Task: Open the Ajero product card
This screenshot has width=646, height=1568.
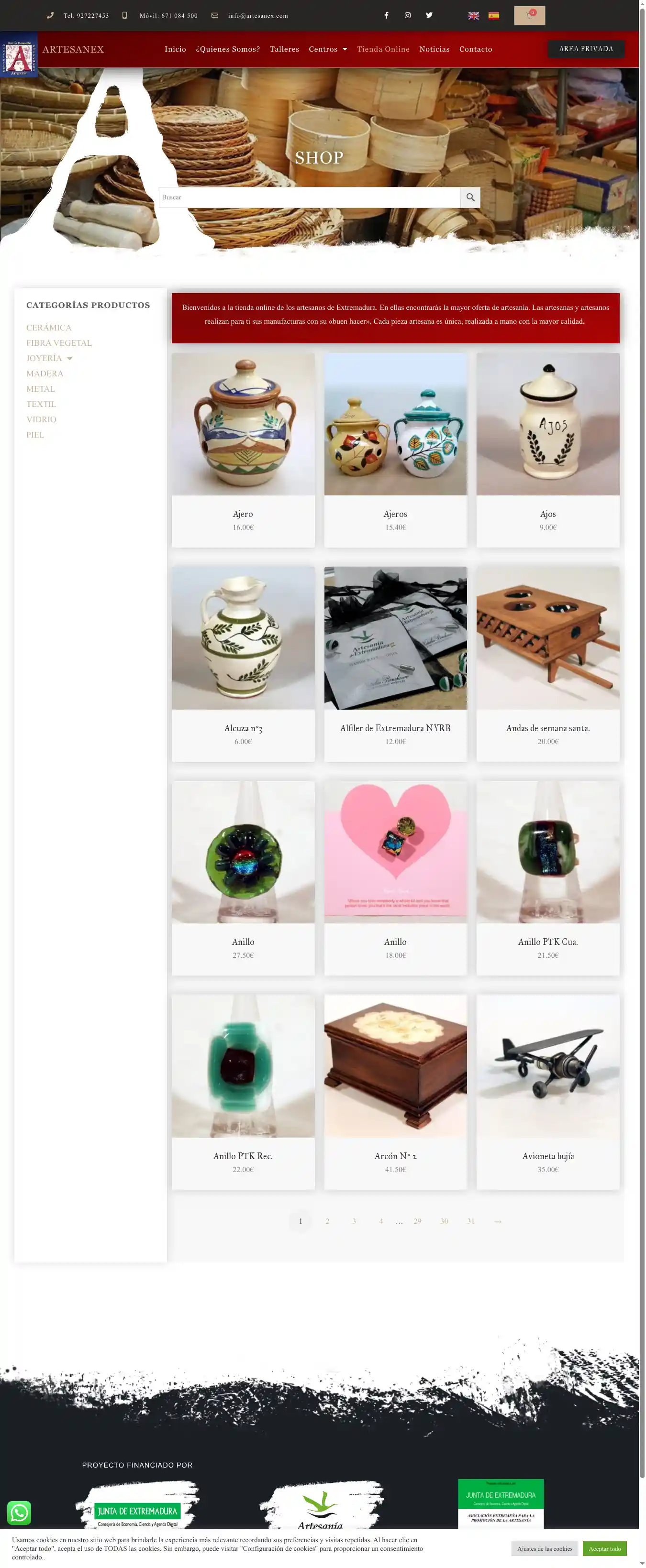Action: click(243, 450)
